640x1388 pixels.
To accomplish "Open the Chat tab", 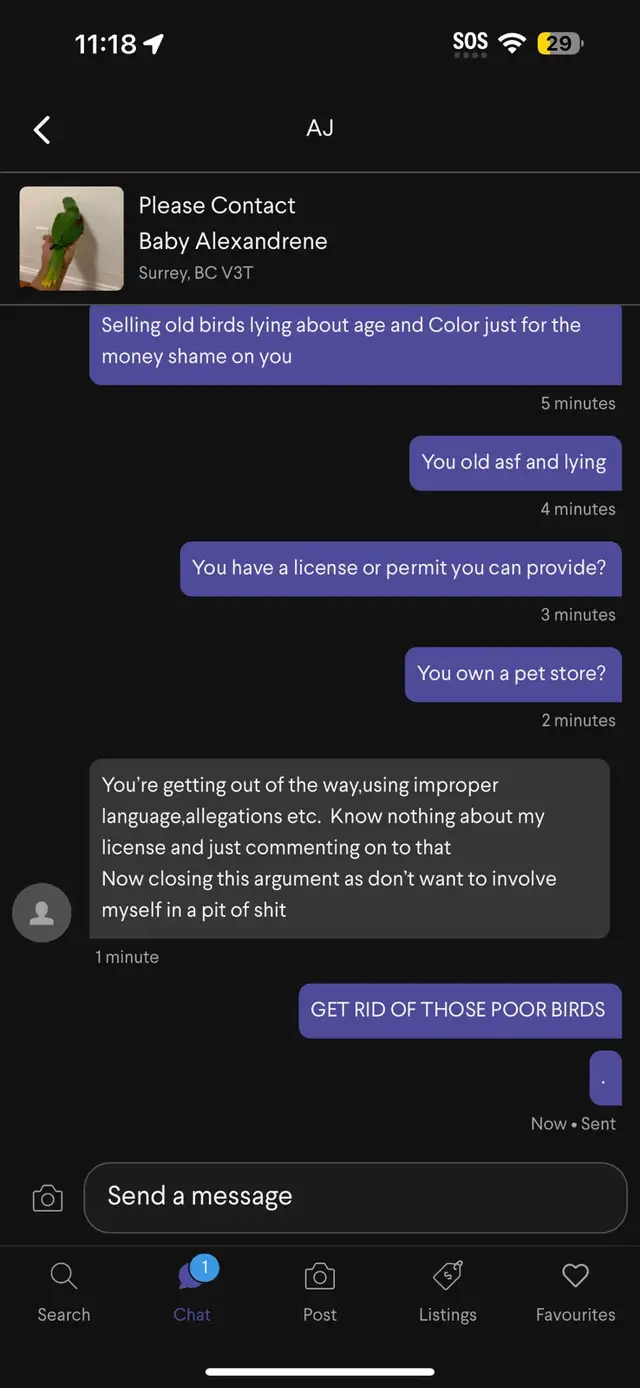I will click(x=192, y=1291).
